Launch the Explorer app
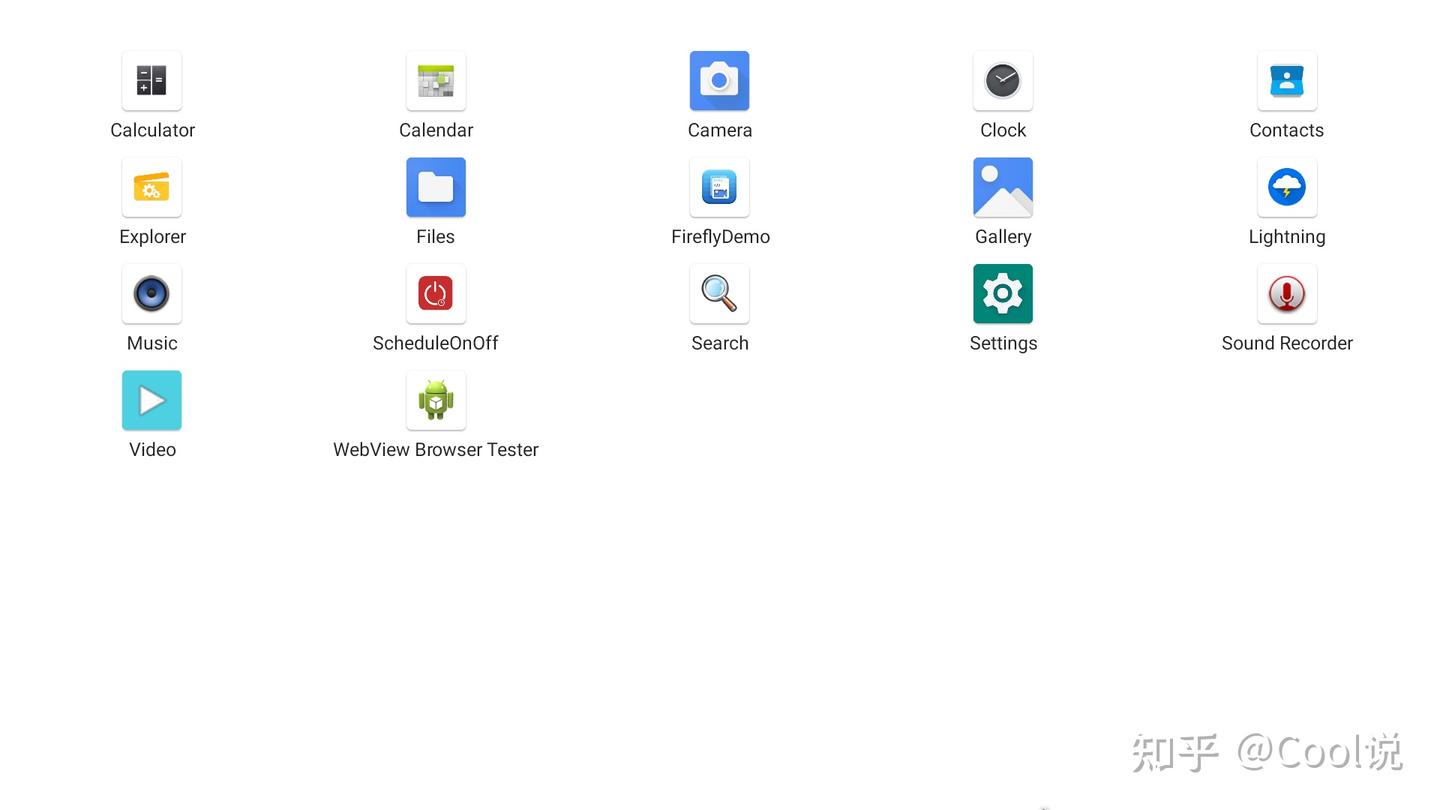This screenshot has height=810, width=1440. 152,188
